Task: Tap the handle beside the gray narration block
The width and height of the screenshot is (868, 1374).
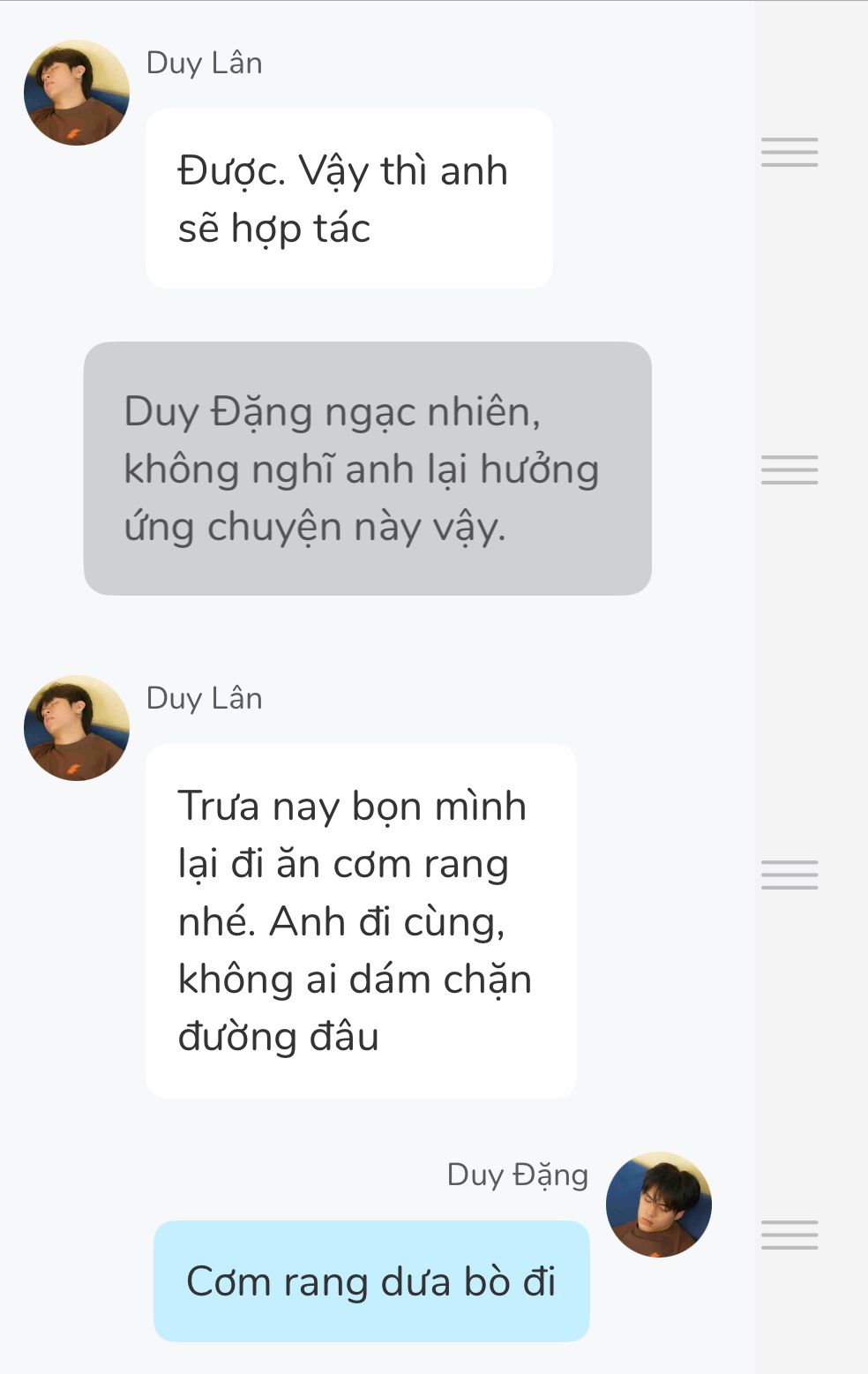Action: 789,469
